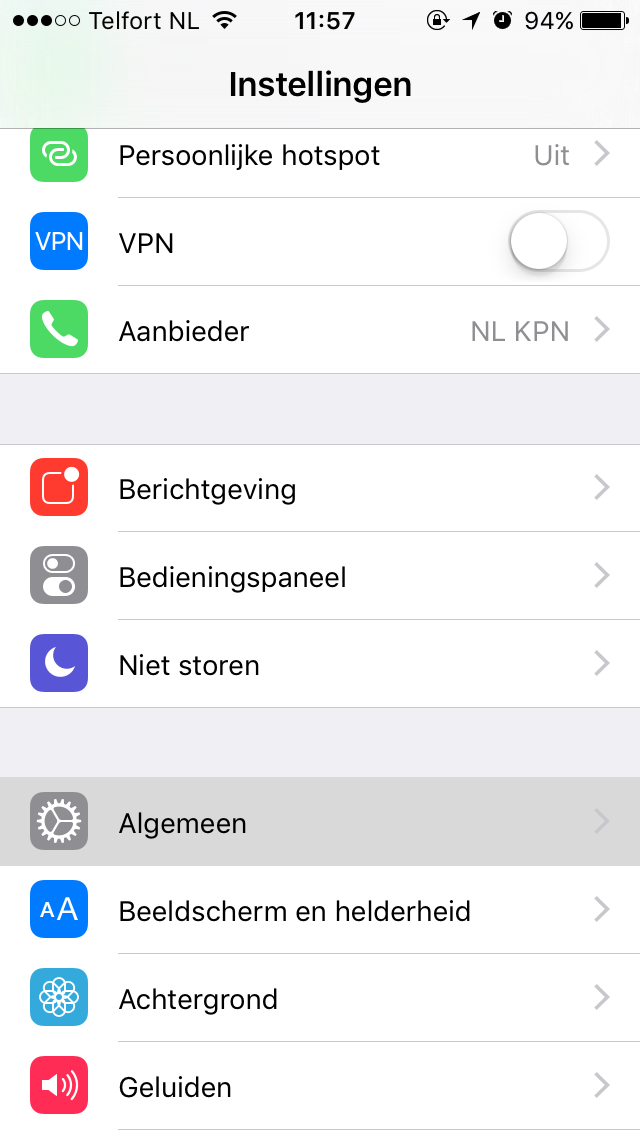Go to Bedieningspaneel settings
640x1136 pixels.
tap(320, 577)
